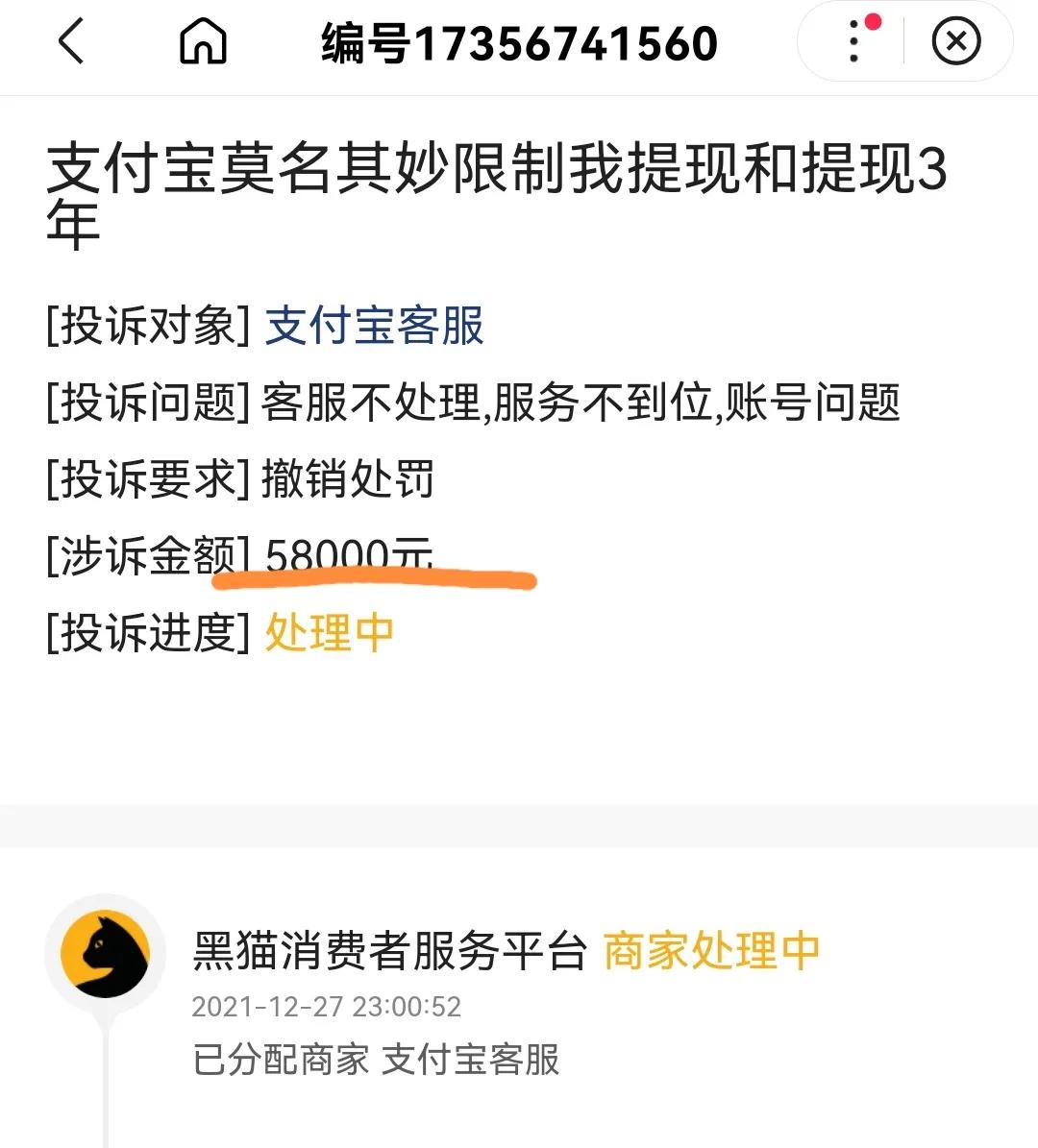Tap 商家处理中 status label
1038x1148 pixels.
pos(711,949)
